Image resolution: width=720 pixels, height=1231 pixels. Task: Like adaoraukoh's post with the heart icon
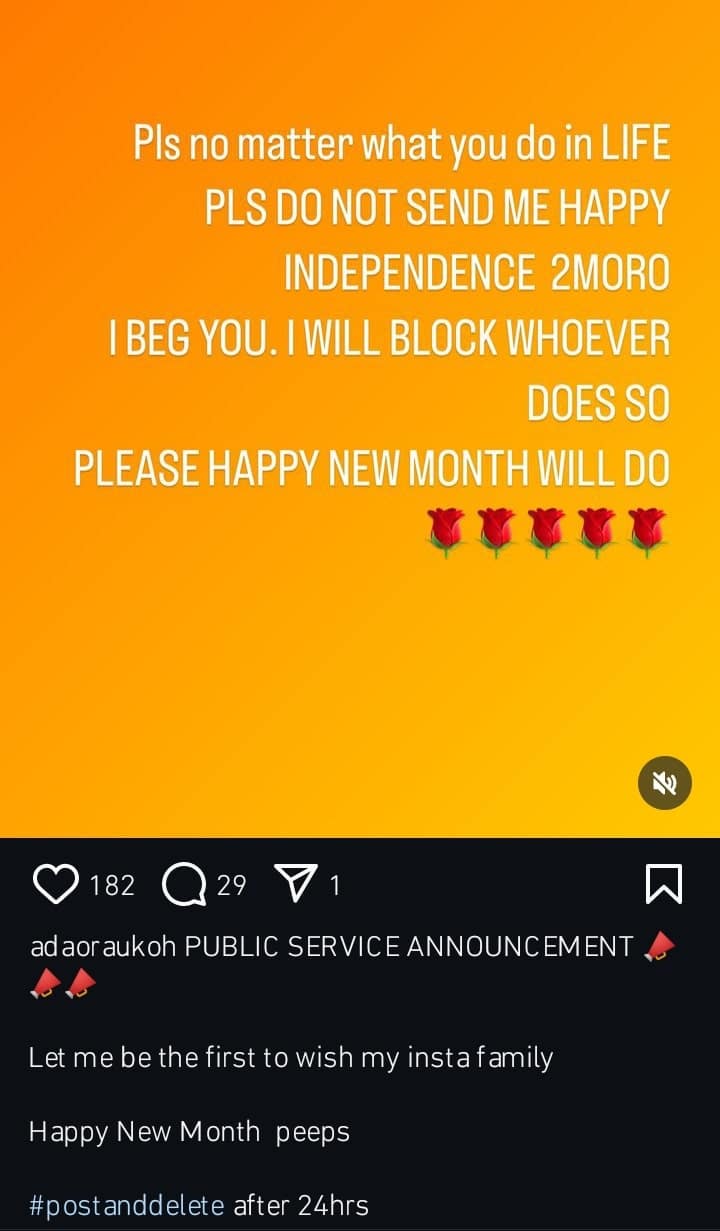pos(56,885)
